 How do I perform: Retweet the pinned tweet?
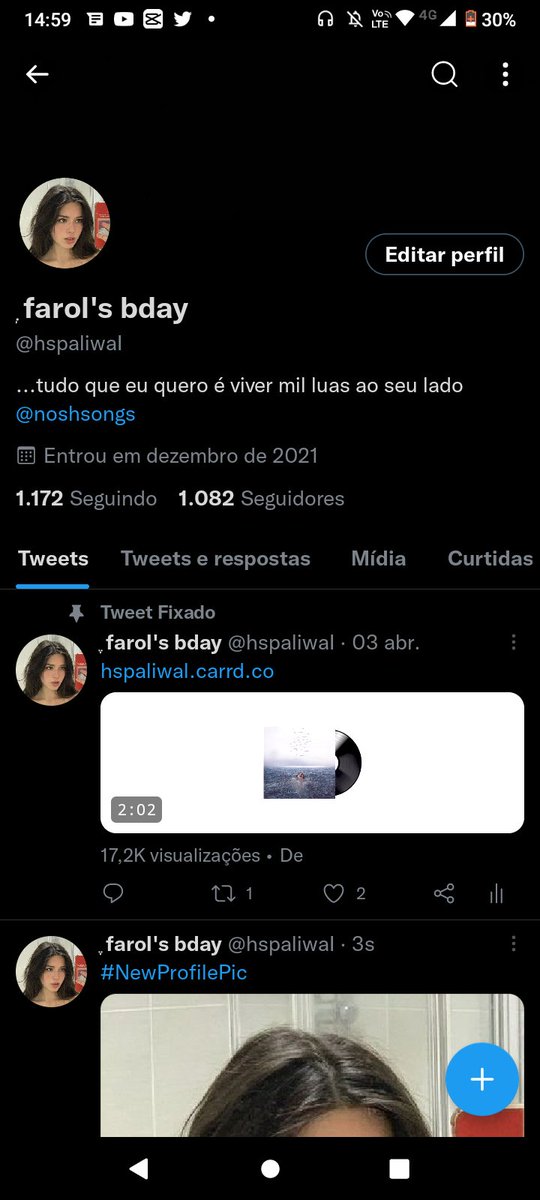pyautogui.click(x=232, y=894)
